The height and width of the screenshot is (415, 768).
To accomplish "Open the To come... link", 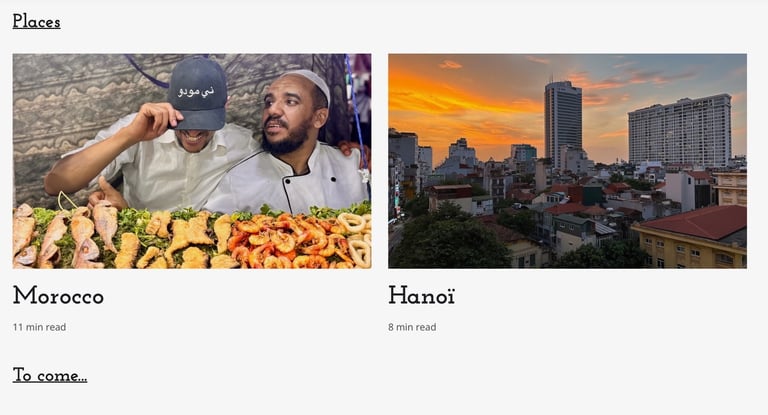I will (x=50, y=376).
